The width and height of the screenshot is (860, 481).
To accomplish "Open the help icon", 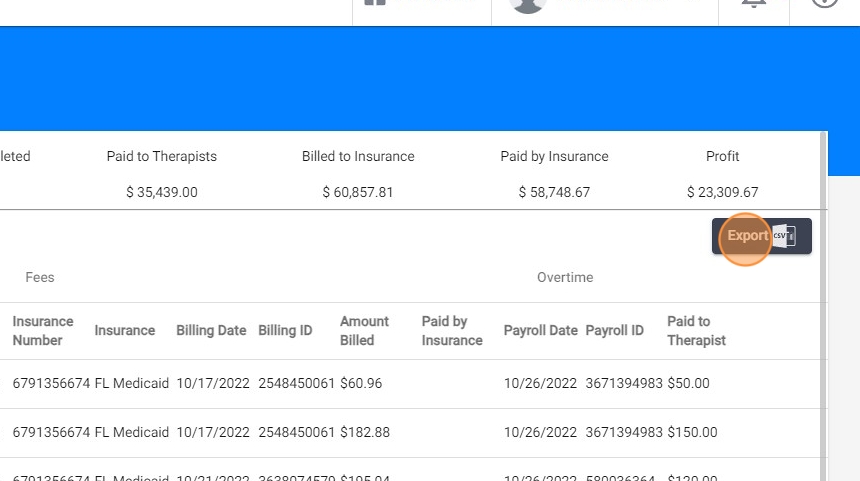I will [825, 4].
